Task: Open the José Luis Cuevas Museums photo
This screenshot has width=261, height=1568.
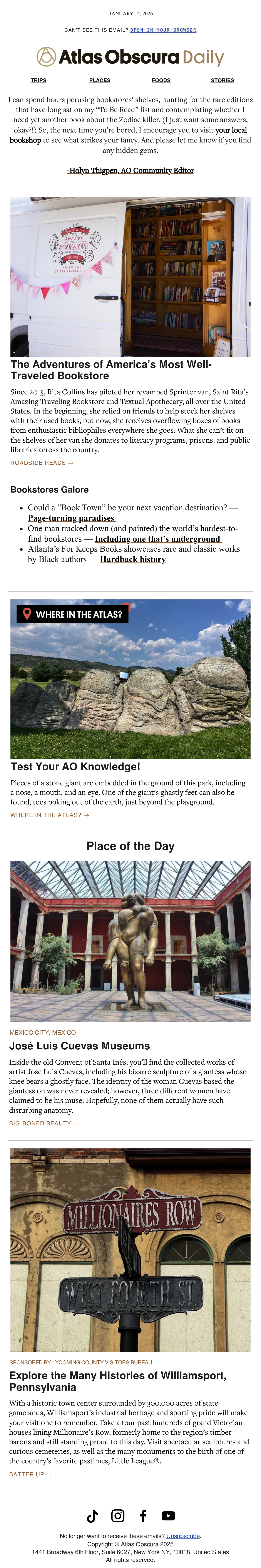Action: point(130,941)
